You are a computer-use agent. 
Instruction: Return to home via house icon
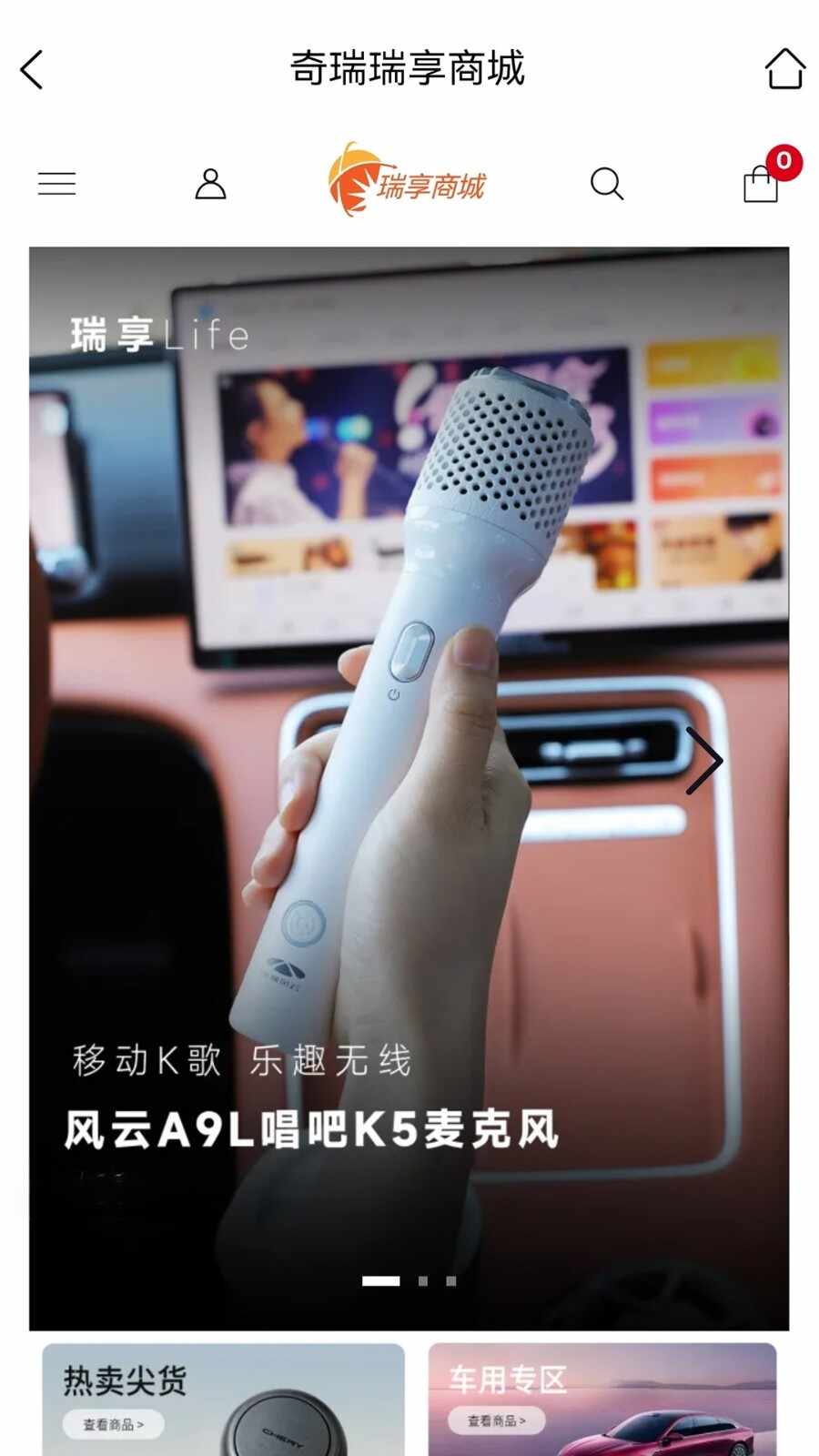coord(784,69)
